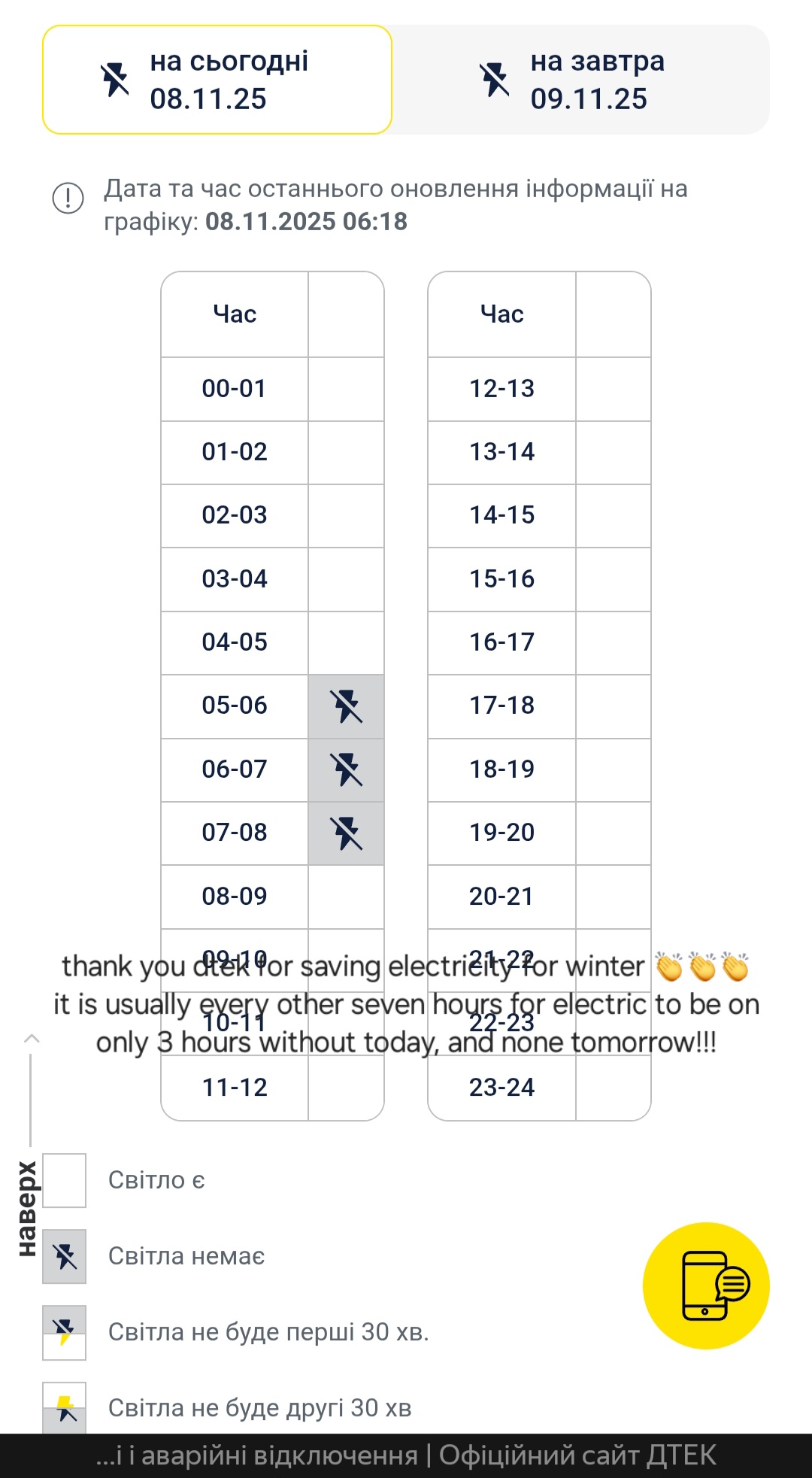Switch to the "на завтра 09.11.25" tab
Image resolution: width=812 pixels, height=1478 pixels.
pos(580,80)
